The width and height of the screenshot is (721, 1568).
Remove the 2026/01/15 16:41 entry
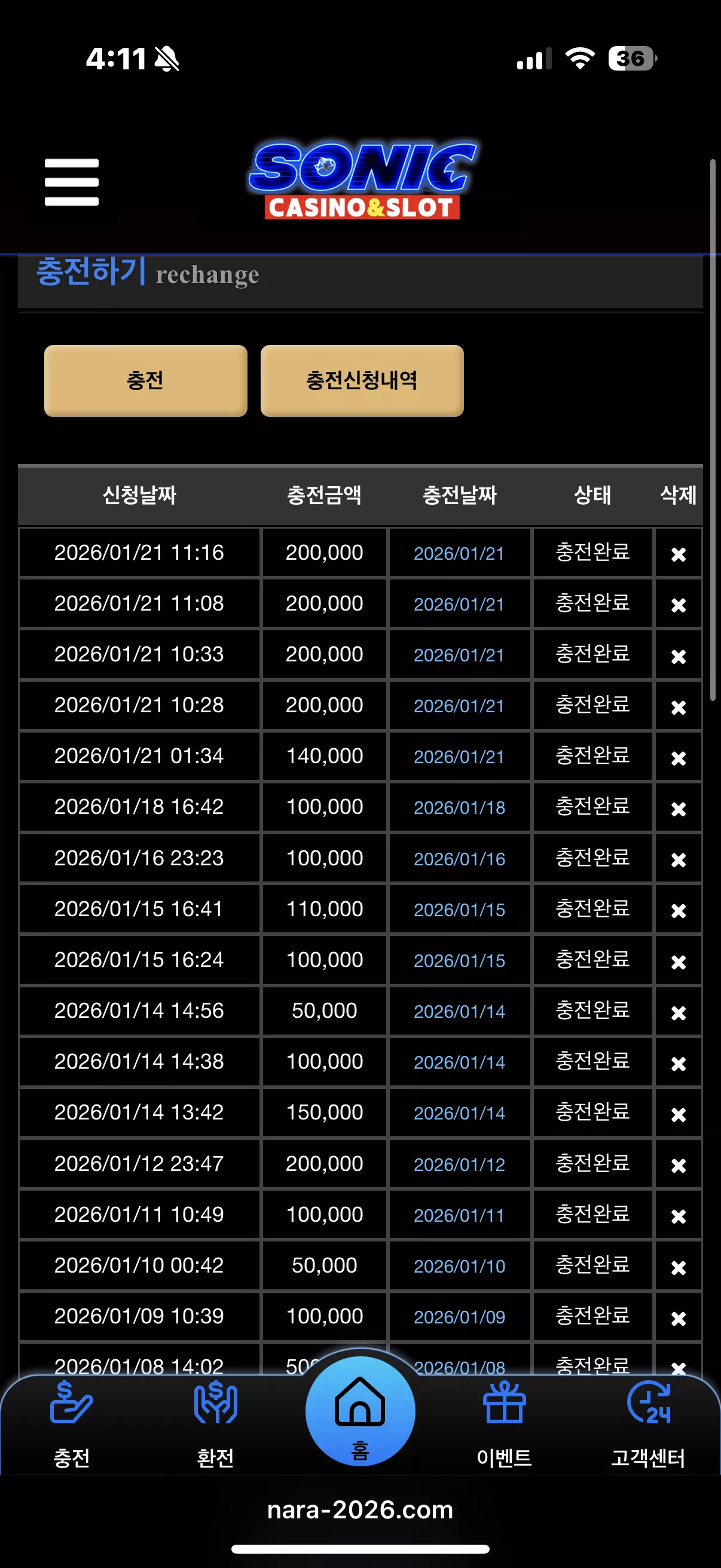(x=679, y=911)
